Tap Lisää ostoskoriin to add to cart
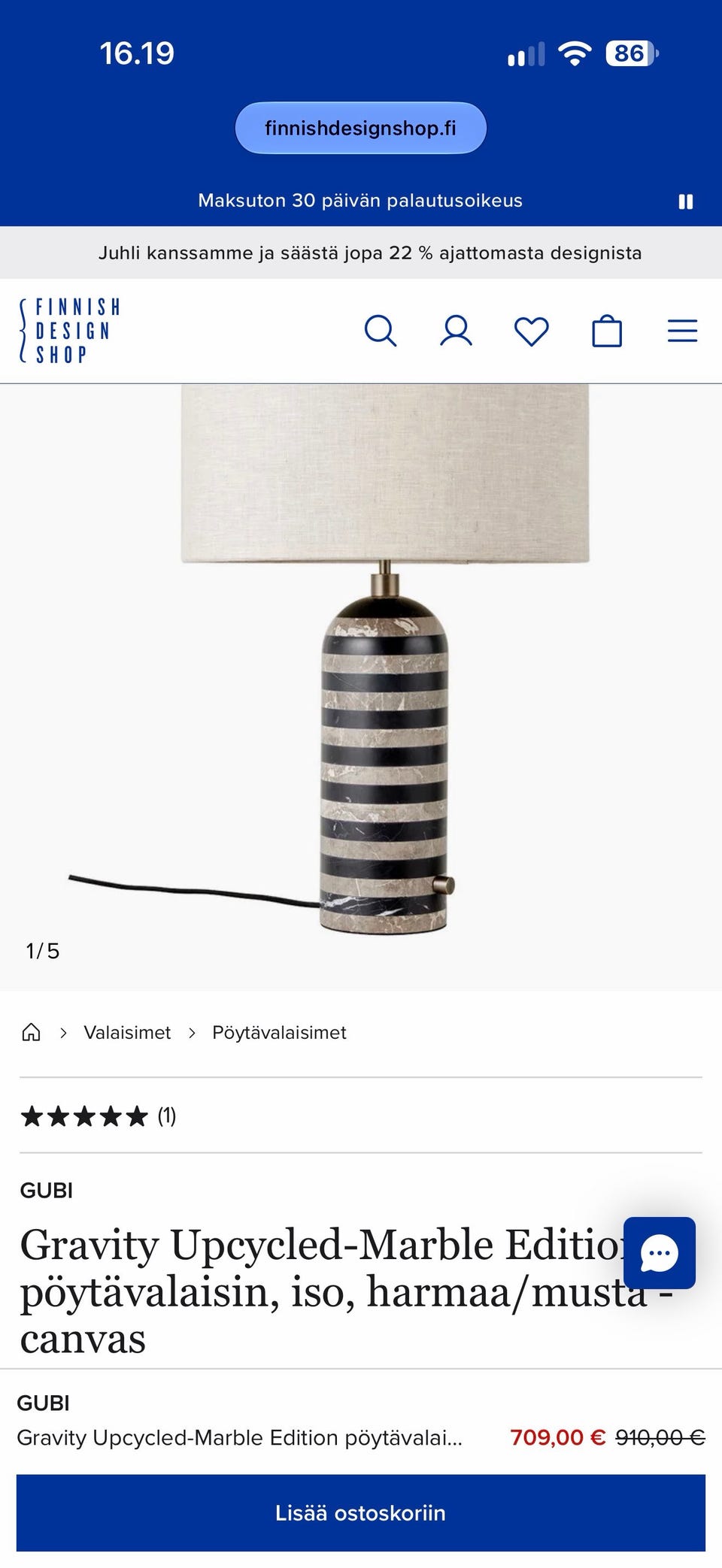 (x=361, y=1512)
